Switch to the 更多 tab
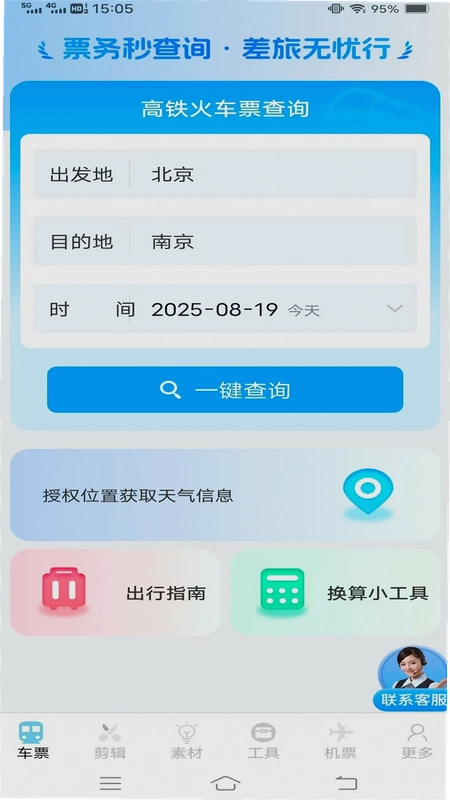This screenshot has height=800, width=450. tap(417, 740)
